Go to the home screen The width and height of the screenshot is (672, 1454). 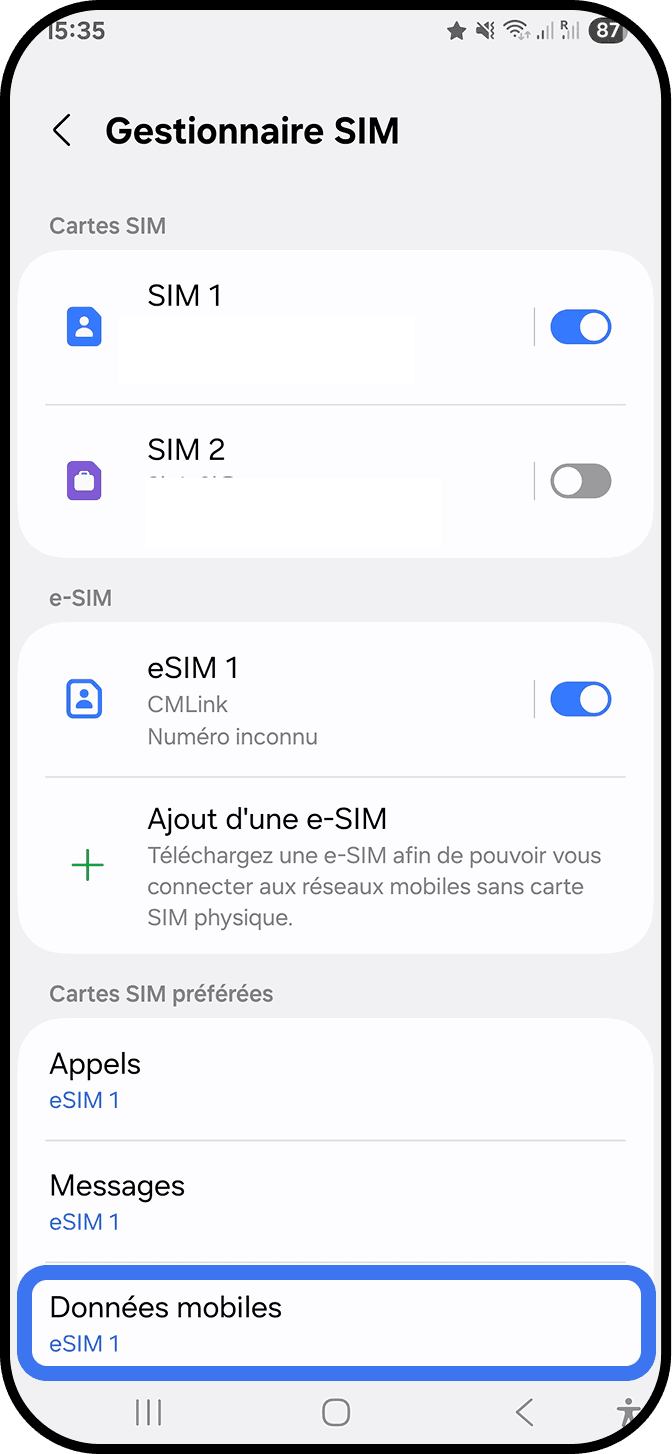tap(336, 1412)
